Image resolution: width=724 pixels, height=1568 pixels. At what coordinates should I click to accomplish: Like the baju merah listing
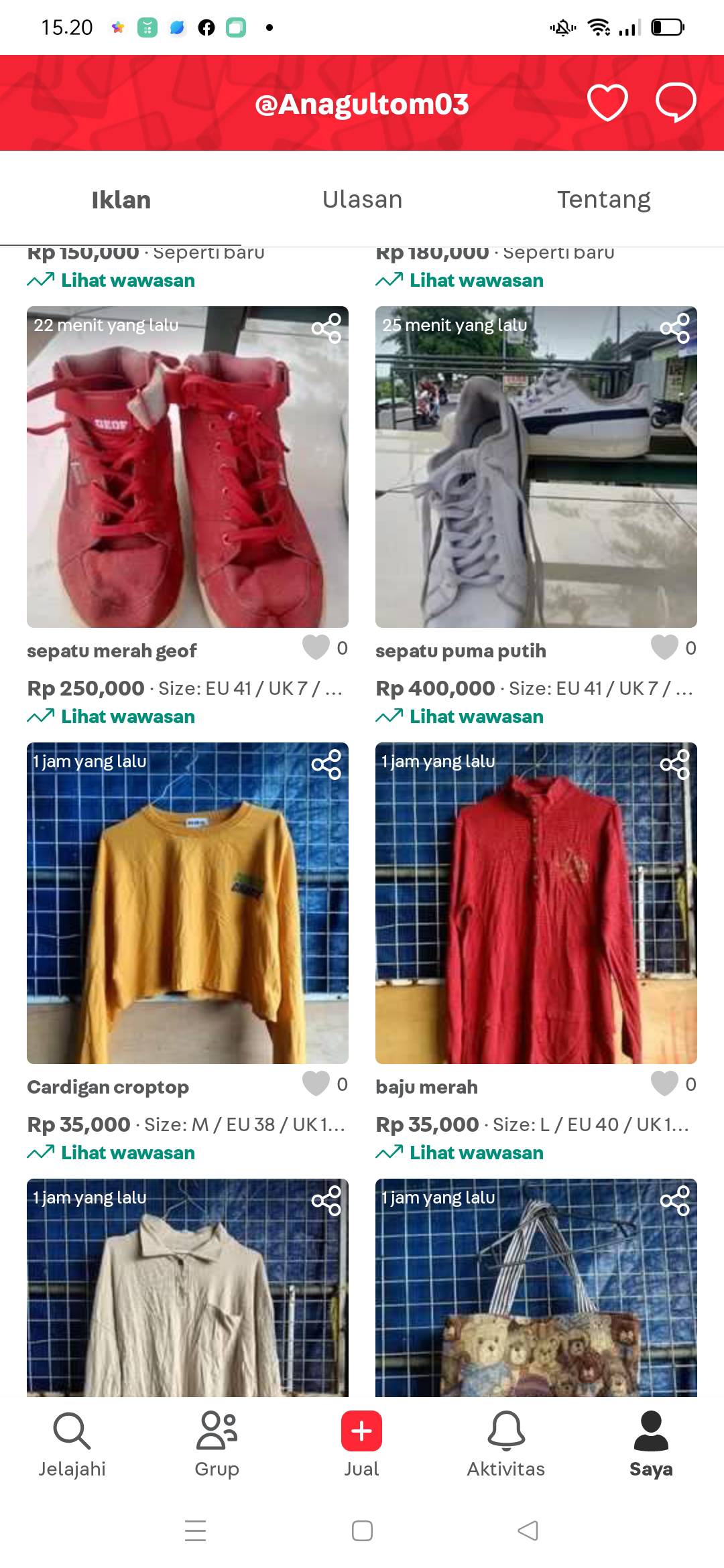(664, 1084)
